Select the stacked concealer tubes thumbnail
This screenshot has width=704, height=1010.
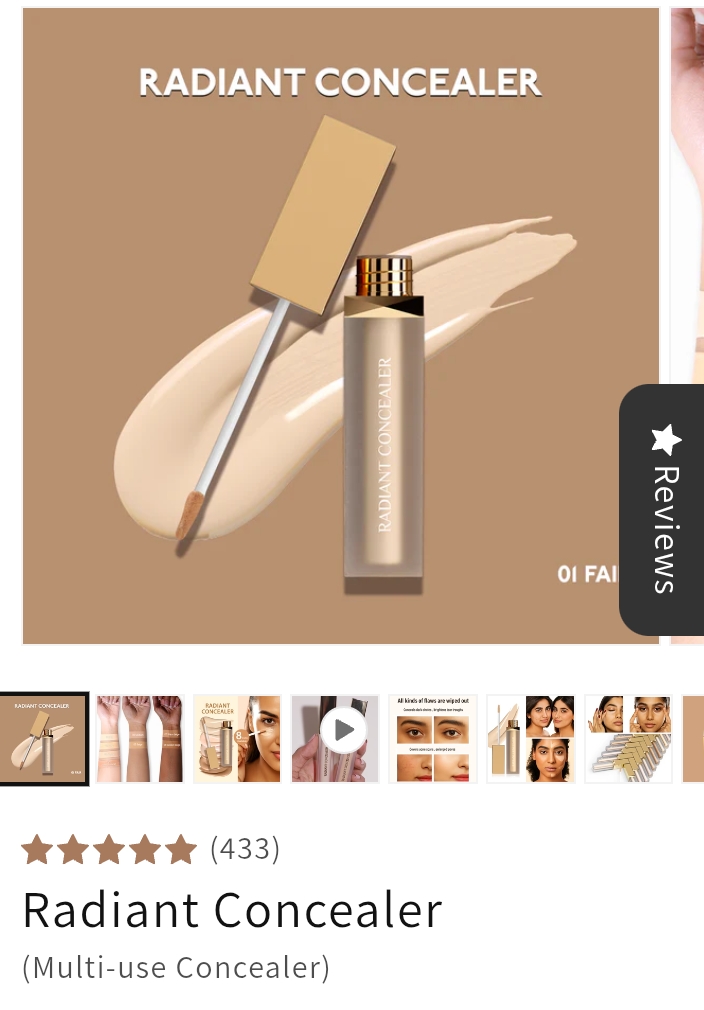(628, 739)
